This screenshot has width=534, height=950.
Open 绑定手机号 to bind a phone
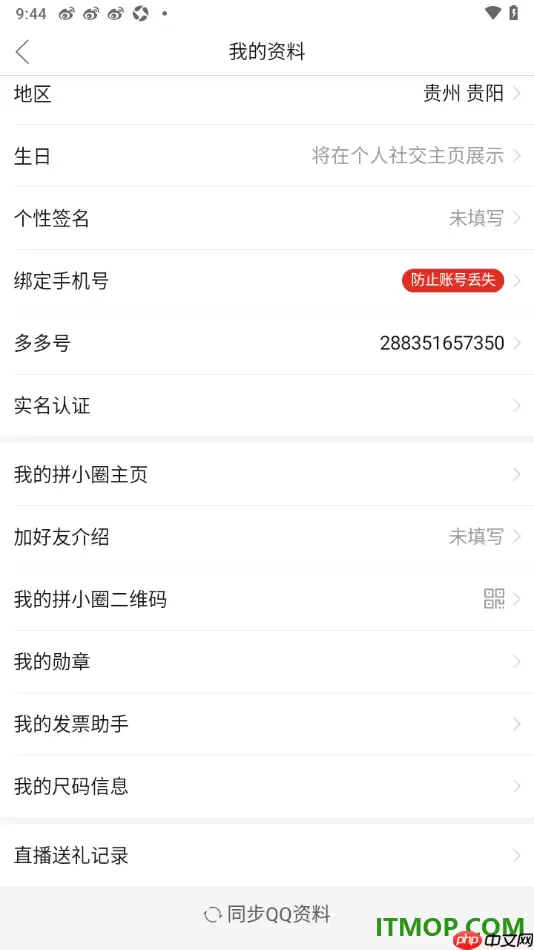(x=267, y=281)
